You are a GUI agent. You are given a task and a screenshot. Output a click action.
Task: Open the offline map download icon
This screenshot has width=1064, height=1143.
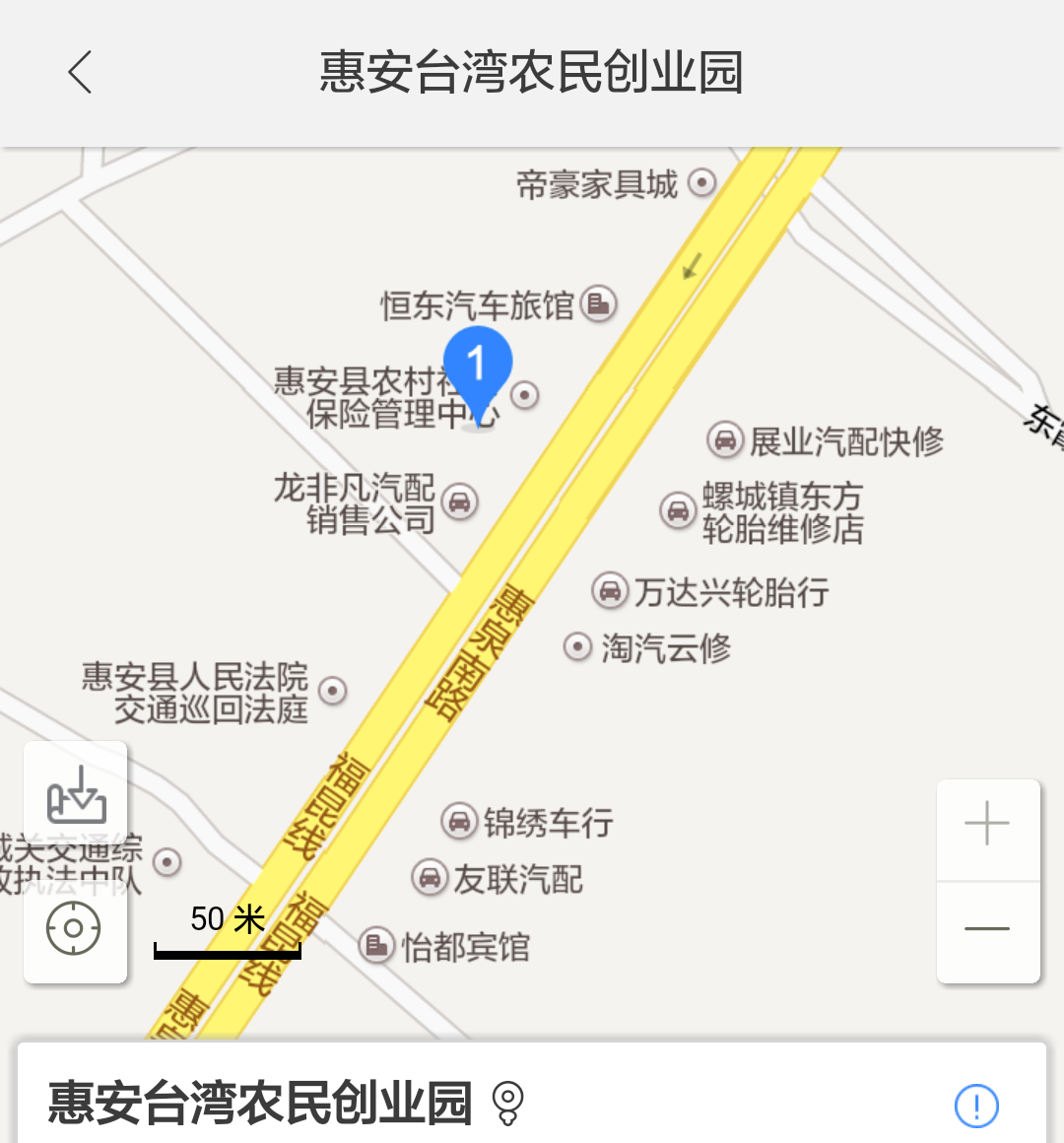76,794
